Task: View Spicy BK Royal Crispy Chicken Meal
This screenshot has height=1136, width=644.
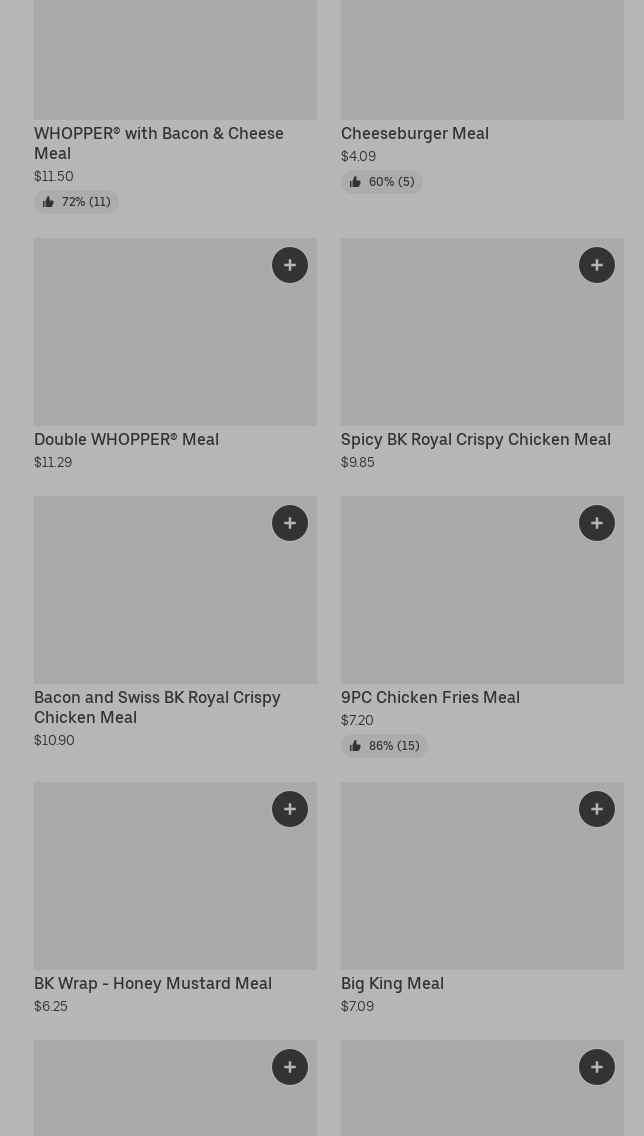Action: [x=475, y=439]
